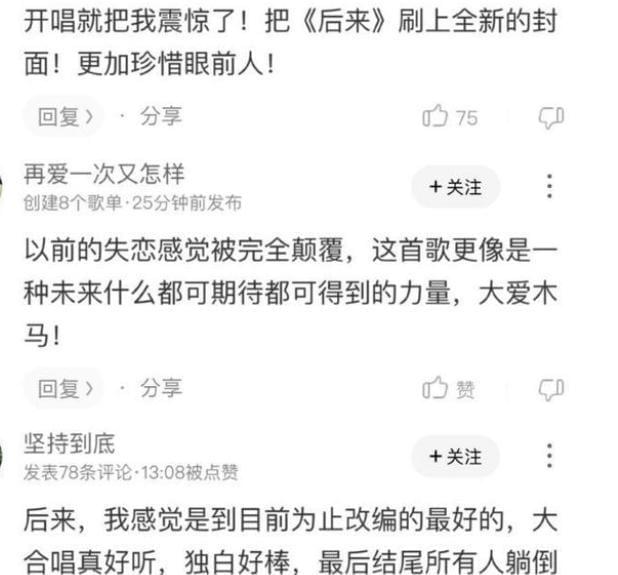Follow user 再爱一次又怎样

[x=455, y=187]
